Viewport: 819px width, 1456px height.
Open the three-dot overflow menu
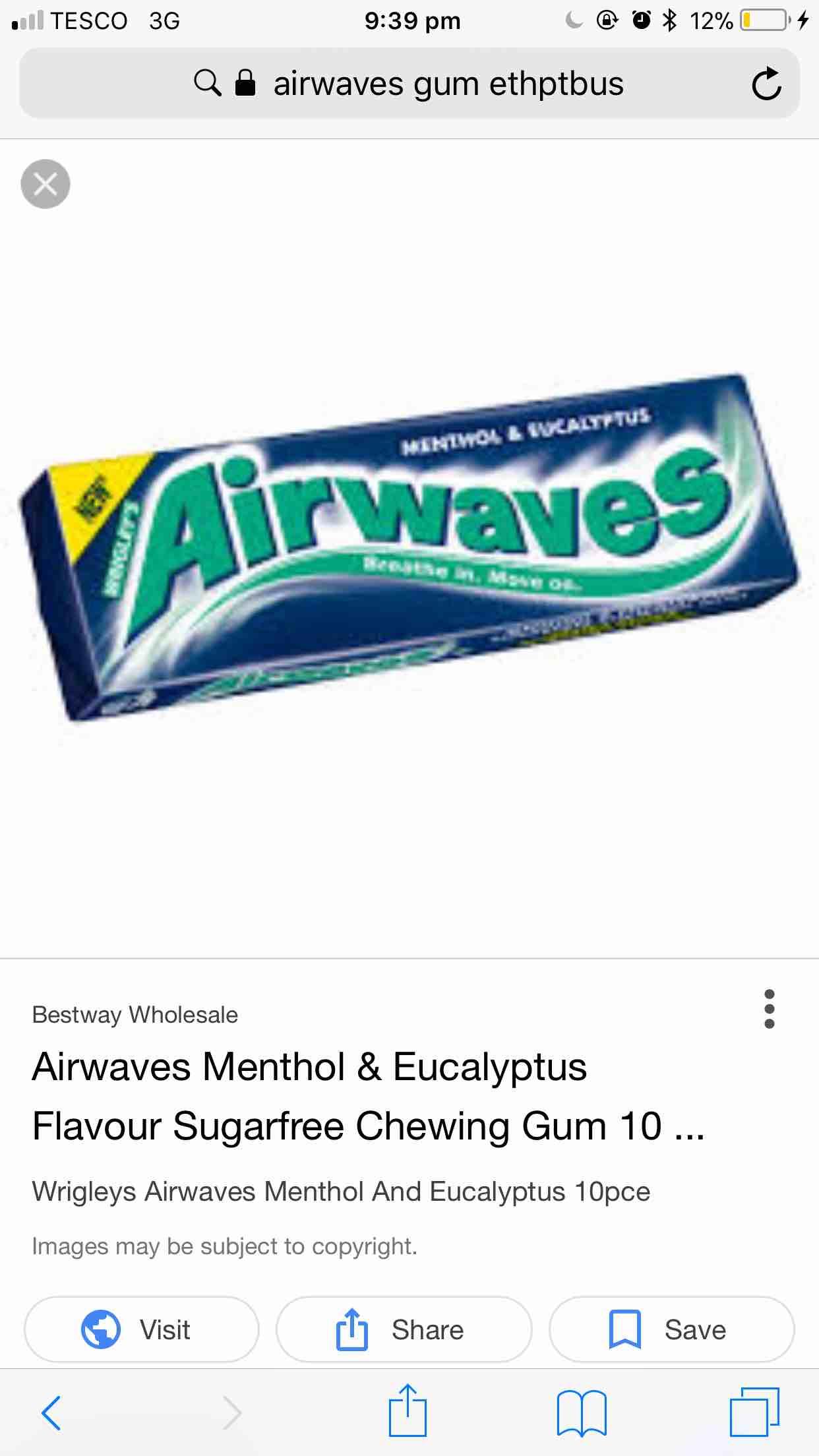click(769, 1009)
